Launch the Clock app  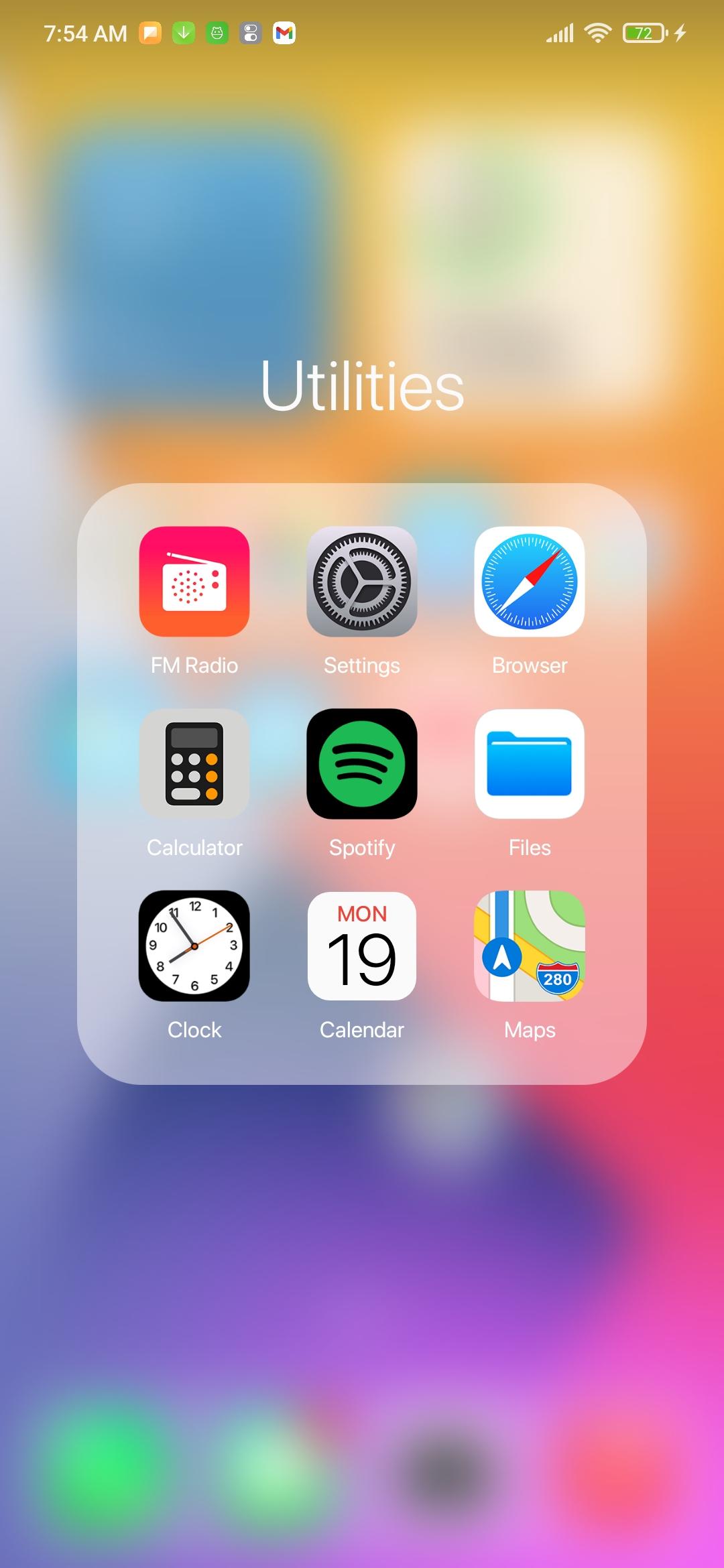coord(194,946)
